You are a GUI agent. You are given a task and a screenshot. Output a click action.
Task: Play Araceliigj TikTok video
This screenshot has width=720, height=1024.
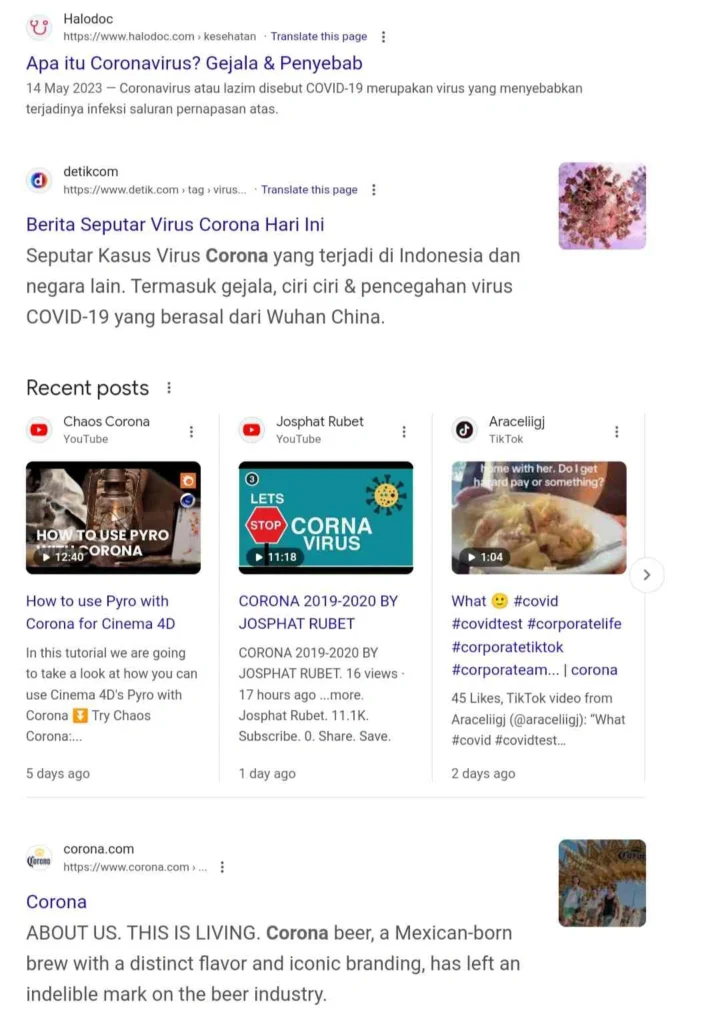[539, 517]
